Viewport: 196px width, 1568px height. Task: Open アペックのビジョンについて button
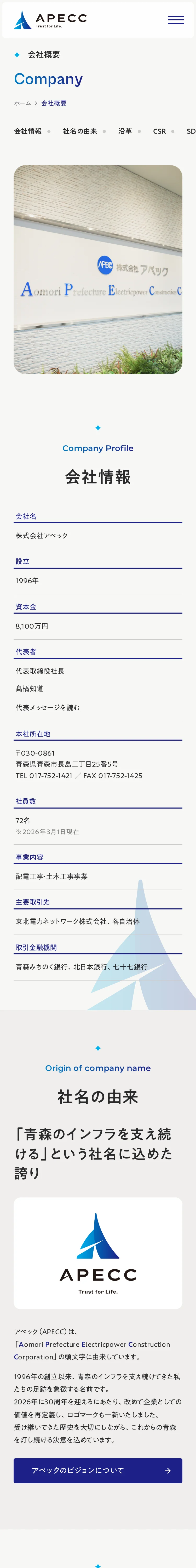click(98, 1470)
